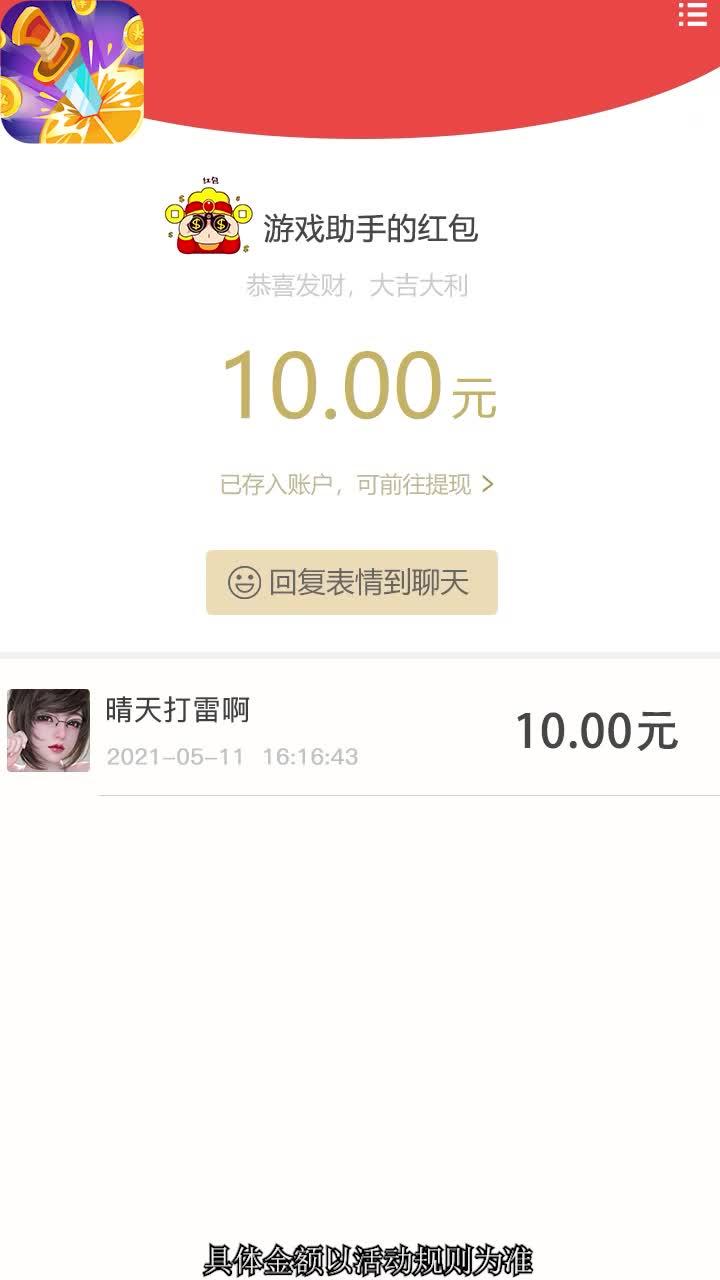Tap the smiley face emoji icon
720x1280 pixels.
pos(245,581)
